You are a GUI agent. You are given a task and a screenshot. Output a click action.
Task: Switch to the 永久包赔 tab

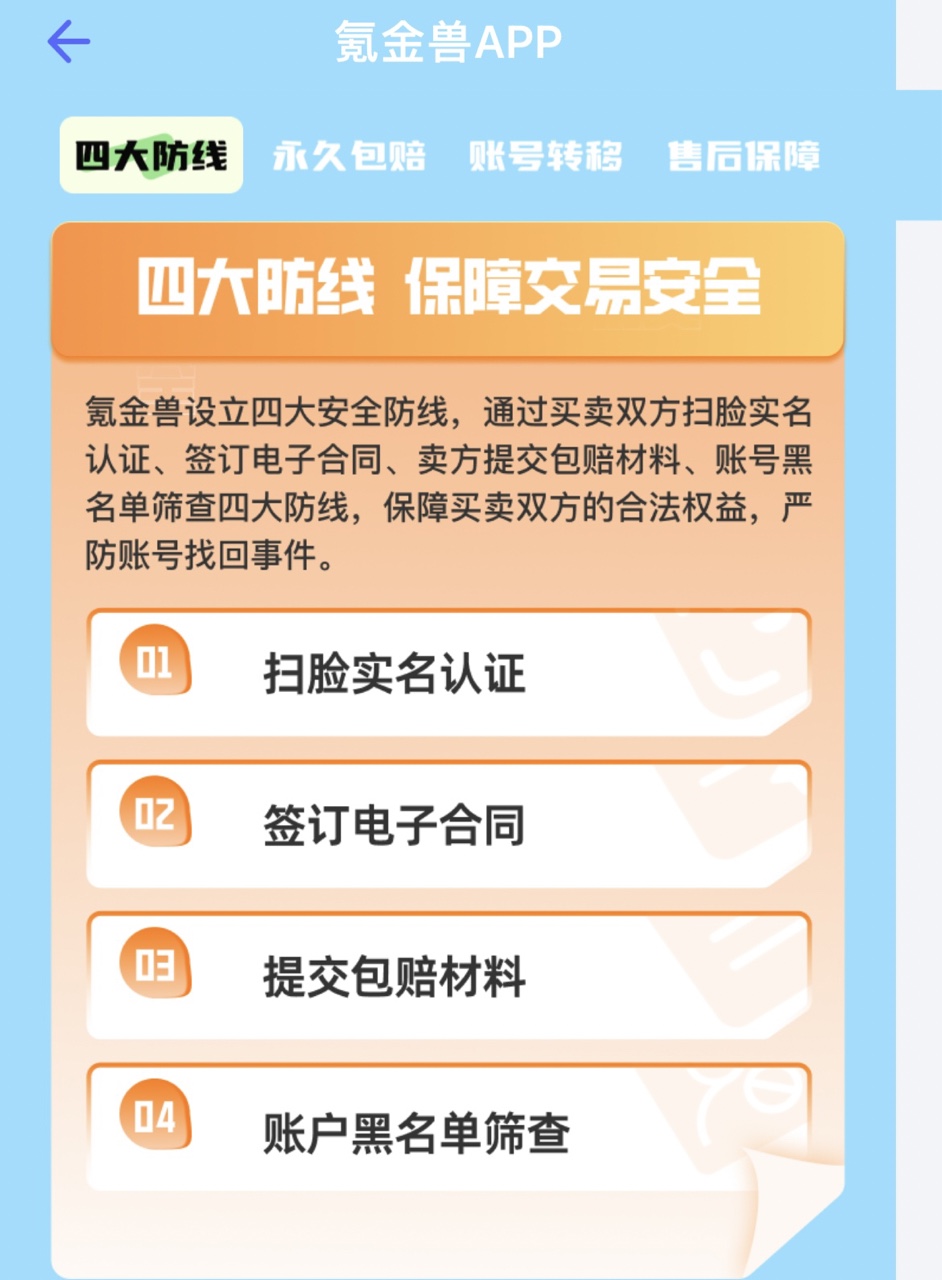point(349,156)
